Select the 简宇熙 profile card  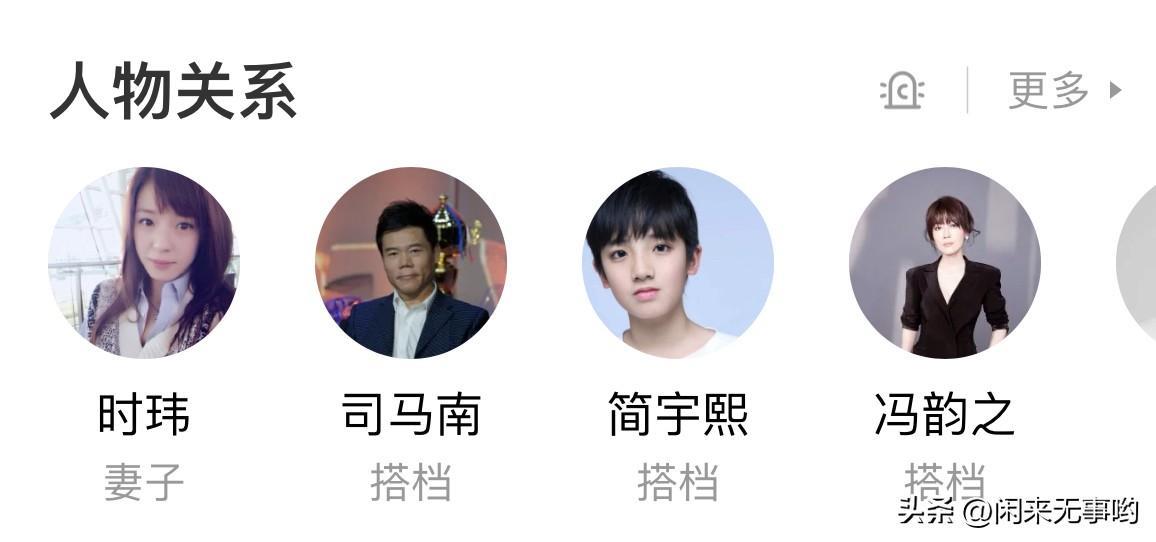pos(678,263)
